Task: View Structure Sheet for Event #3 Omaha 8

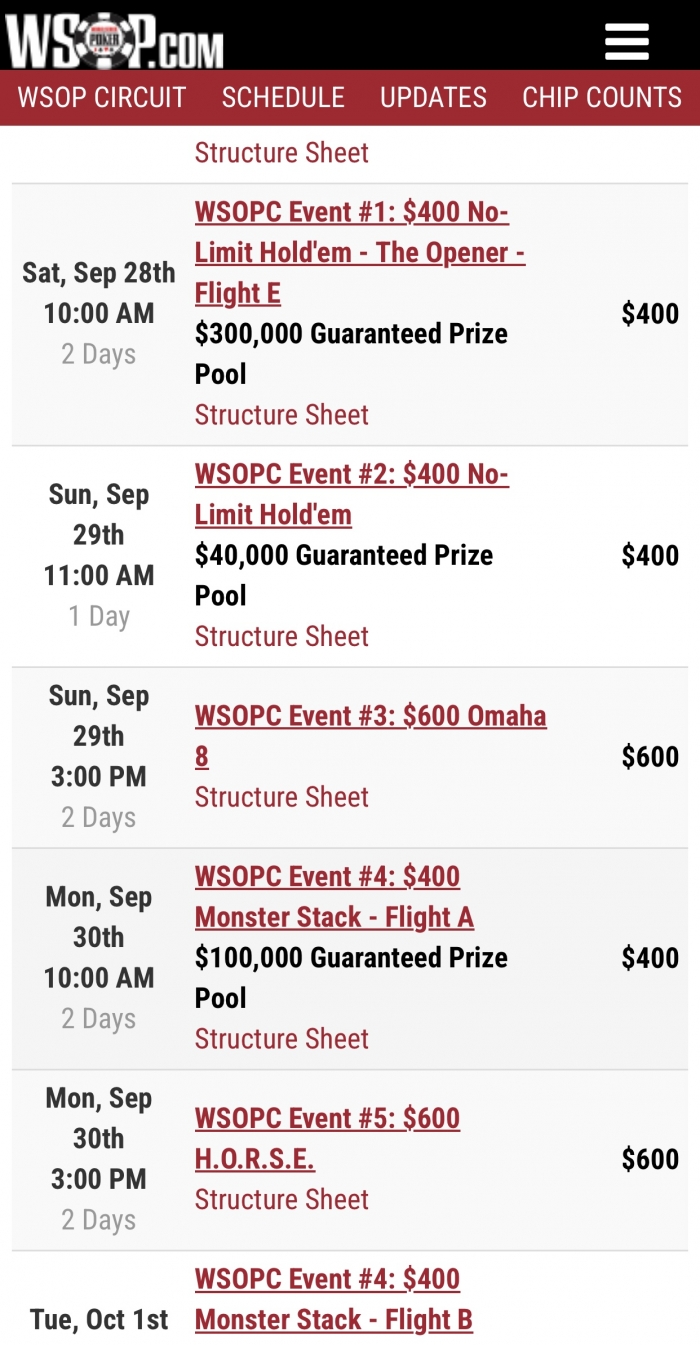Action: point(282,798)
